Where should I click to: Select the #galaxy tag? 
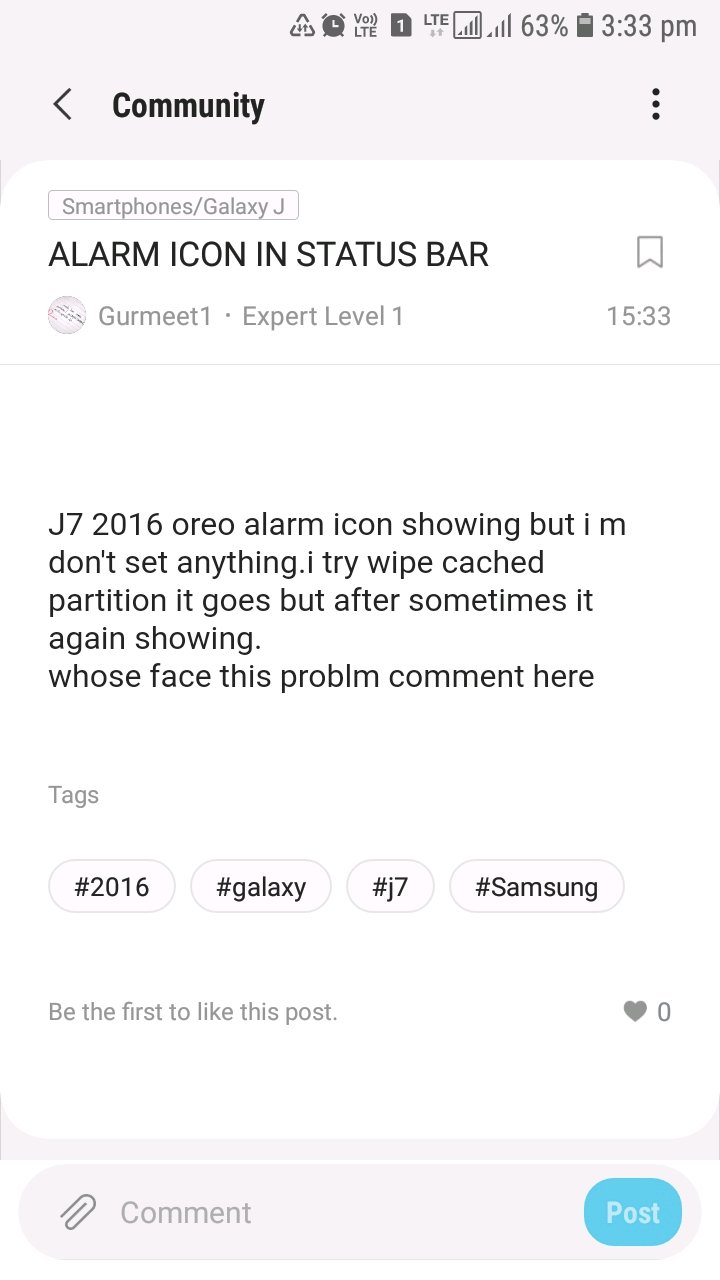(x=260, y=886)
